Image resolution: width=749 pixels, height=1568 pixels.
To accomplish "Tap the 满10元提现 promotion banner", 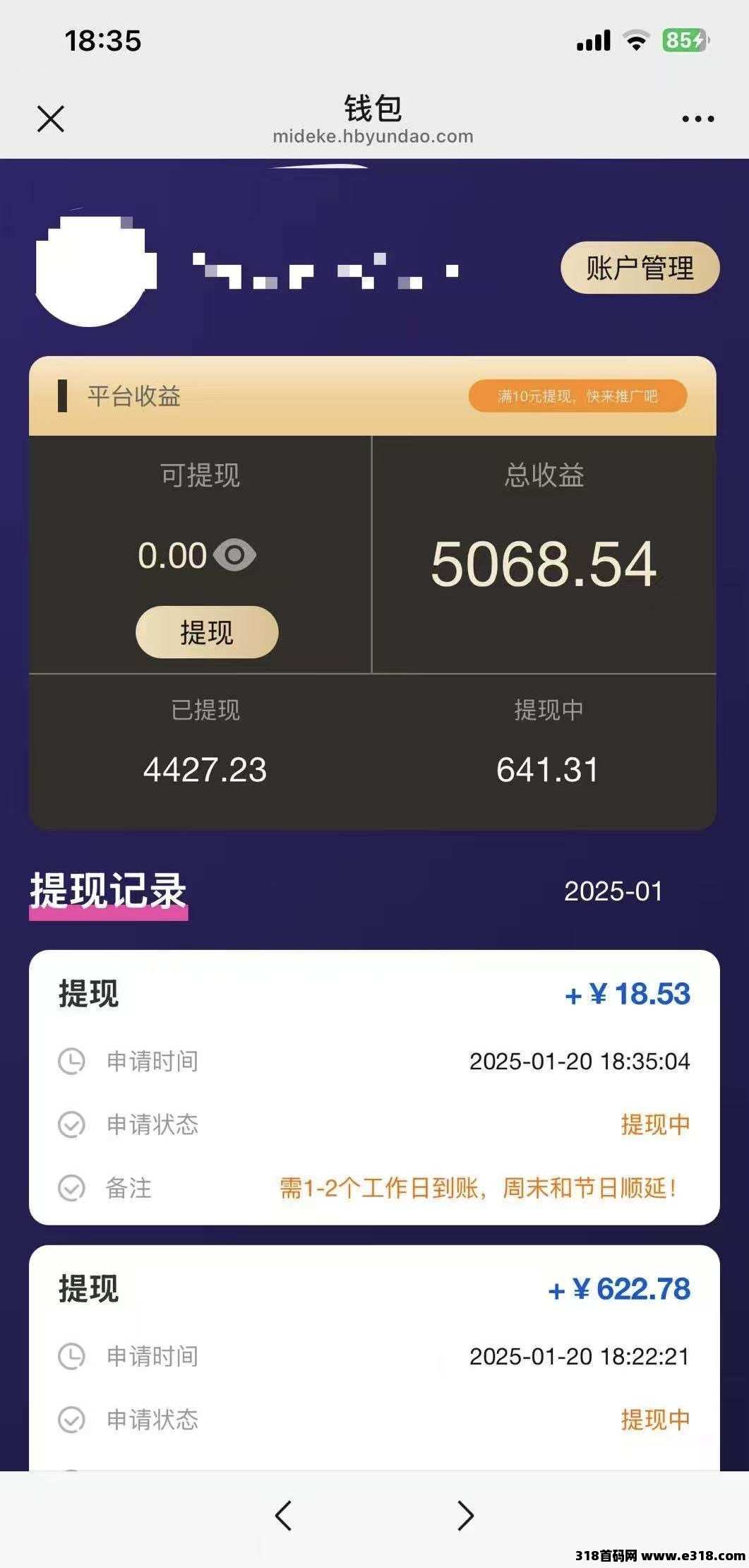I will (577, 396).
